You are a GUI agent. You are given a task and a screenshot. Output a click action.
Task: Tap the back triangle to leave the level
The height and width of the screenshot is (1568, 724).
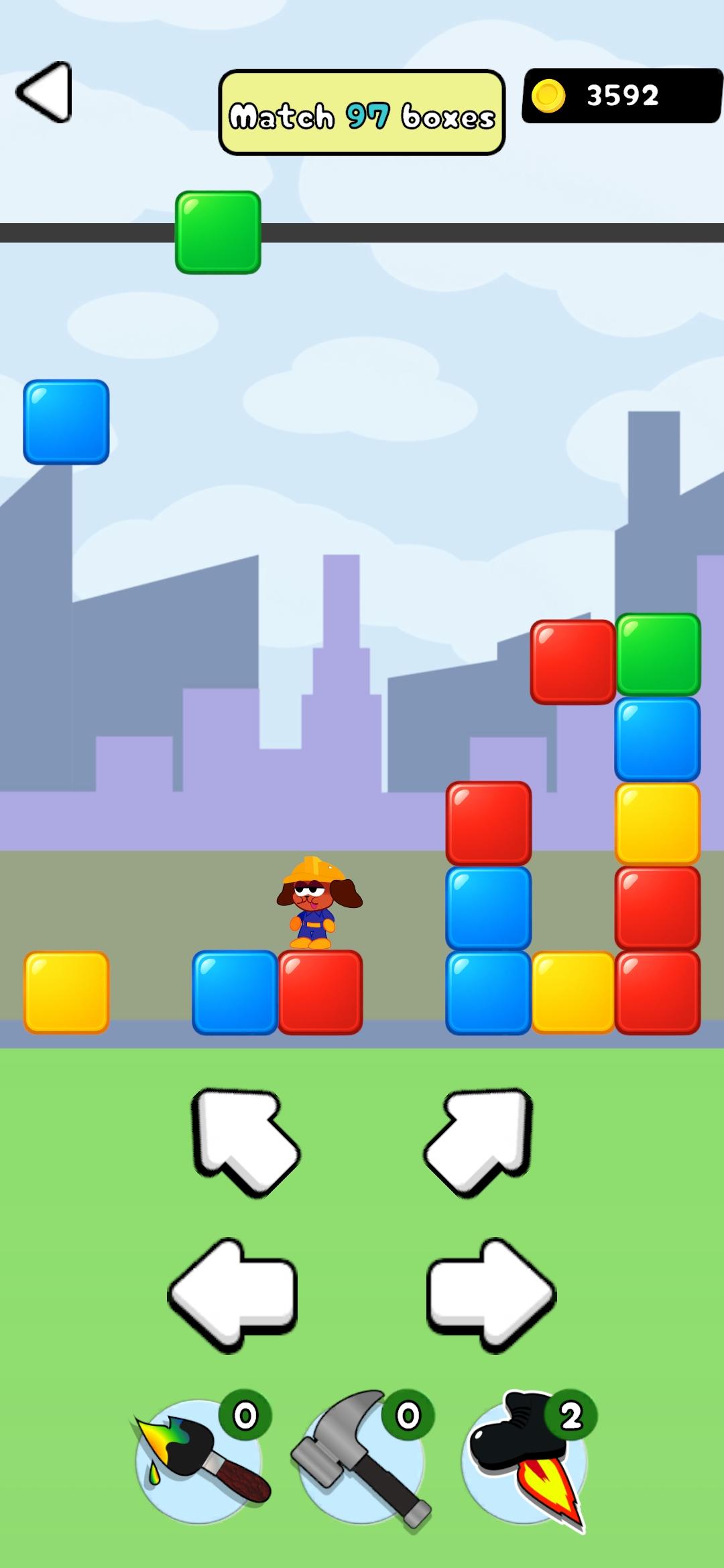coord(45,92)
